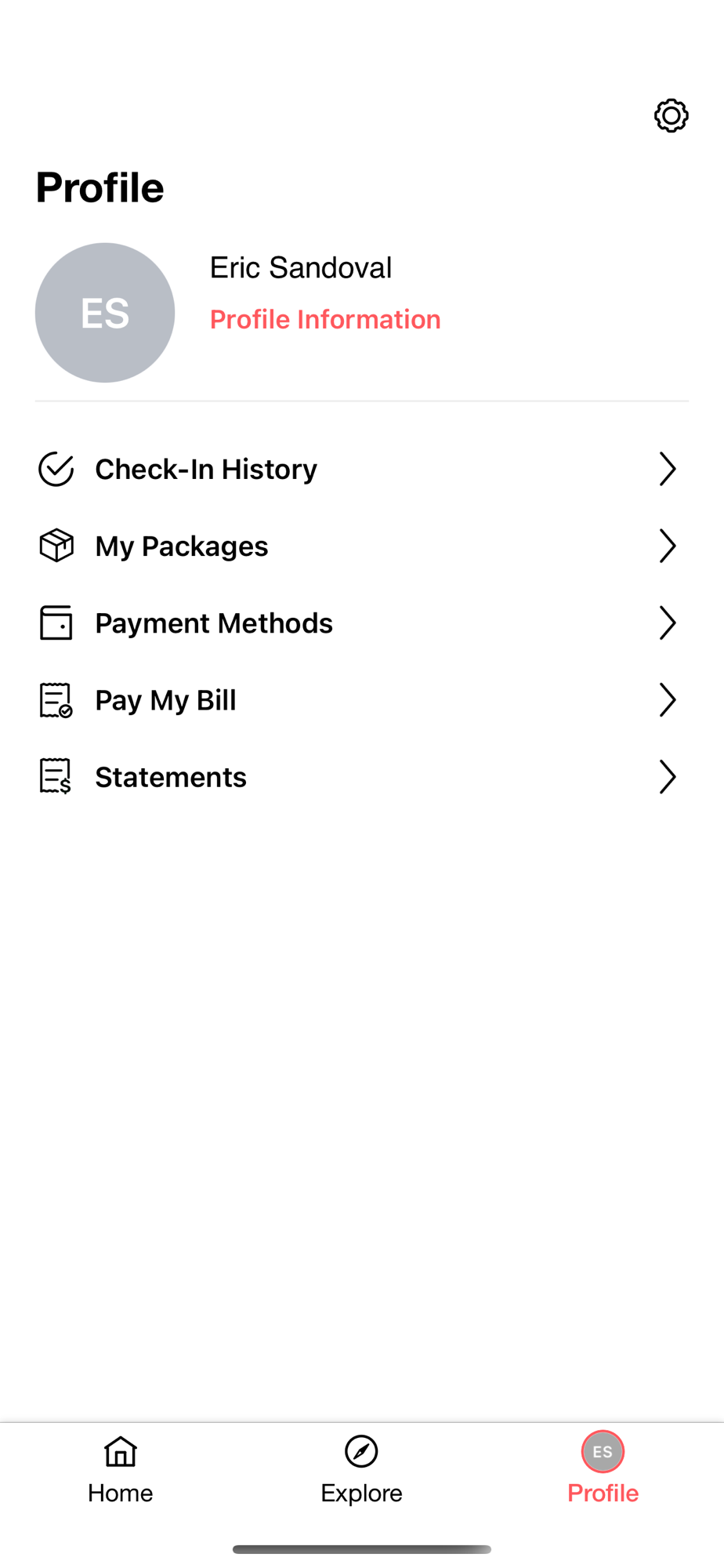
Task: Open the Statements row
Action: [x=362, y=777]
